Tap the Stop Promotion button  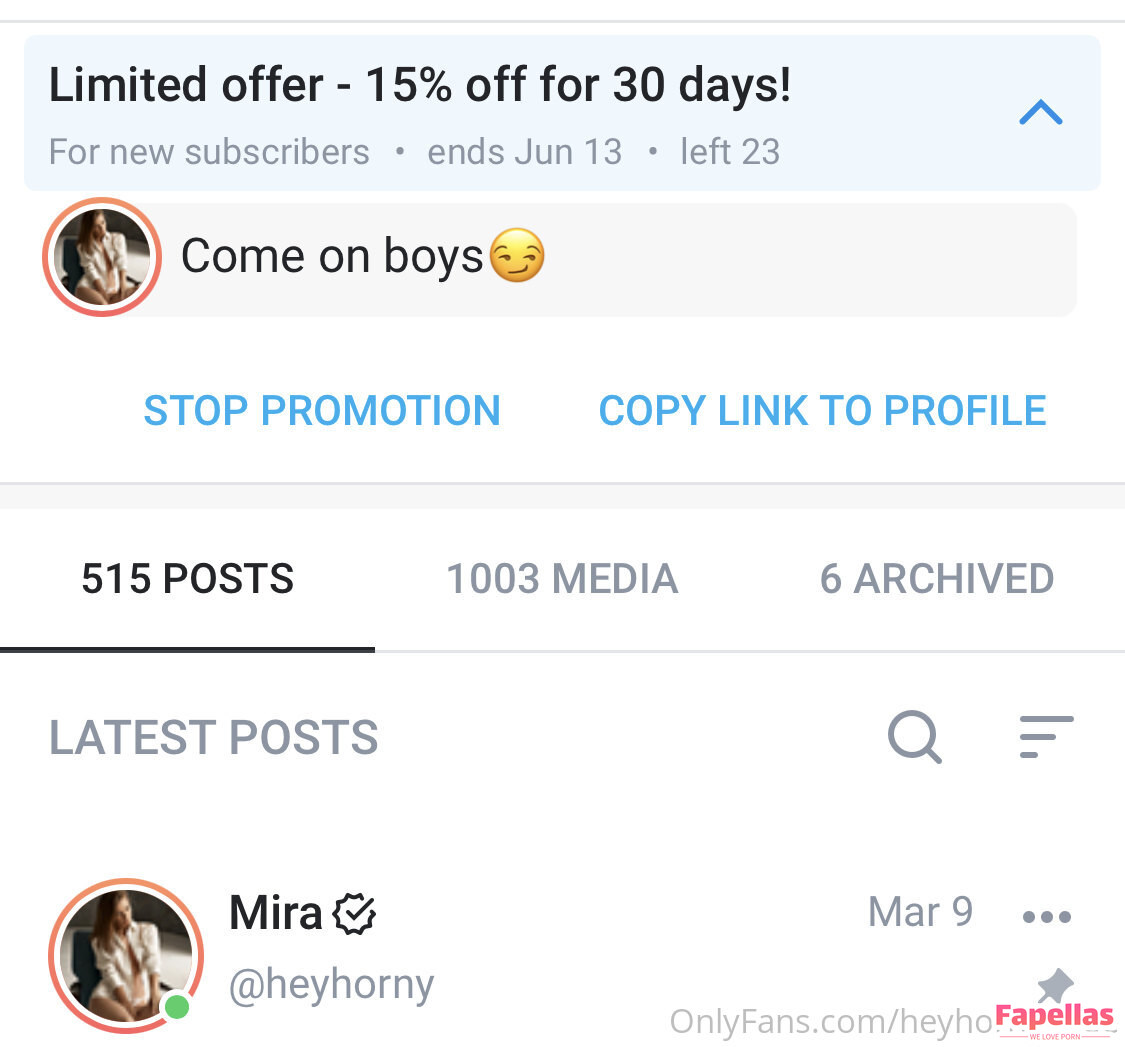point(322,411)
